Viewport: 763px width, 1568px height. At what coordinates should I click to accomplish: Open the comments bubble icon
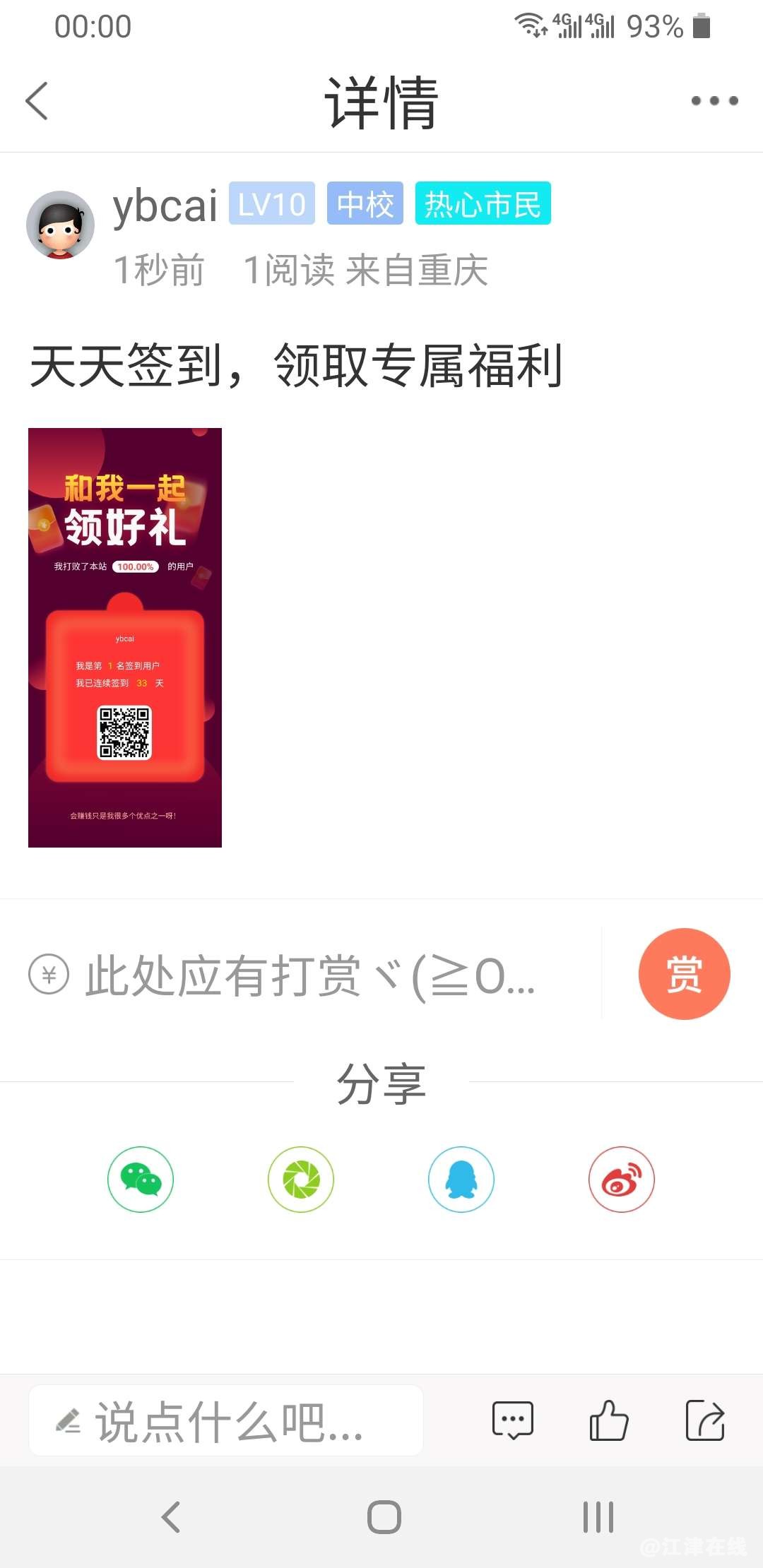pos(512,1420)
